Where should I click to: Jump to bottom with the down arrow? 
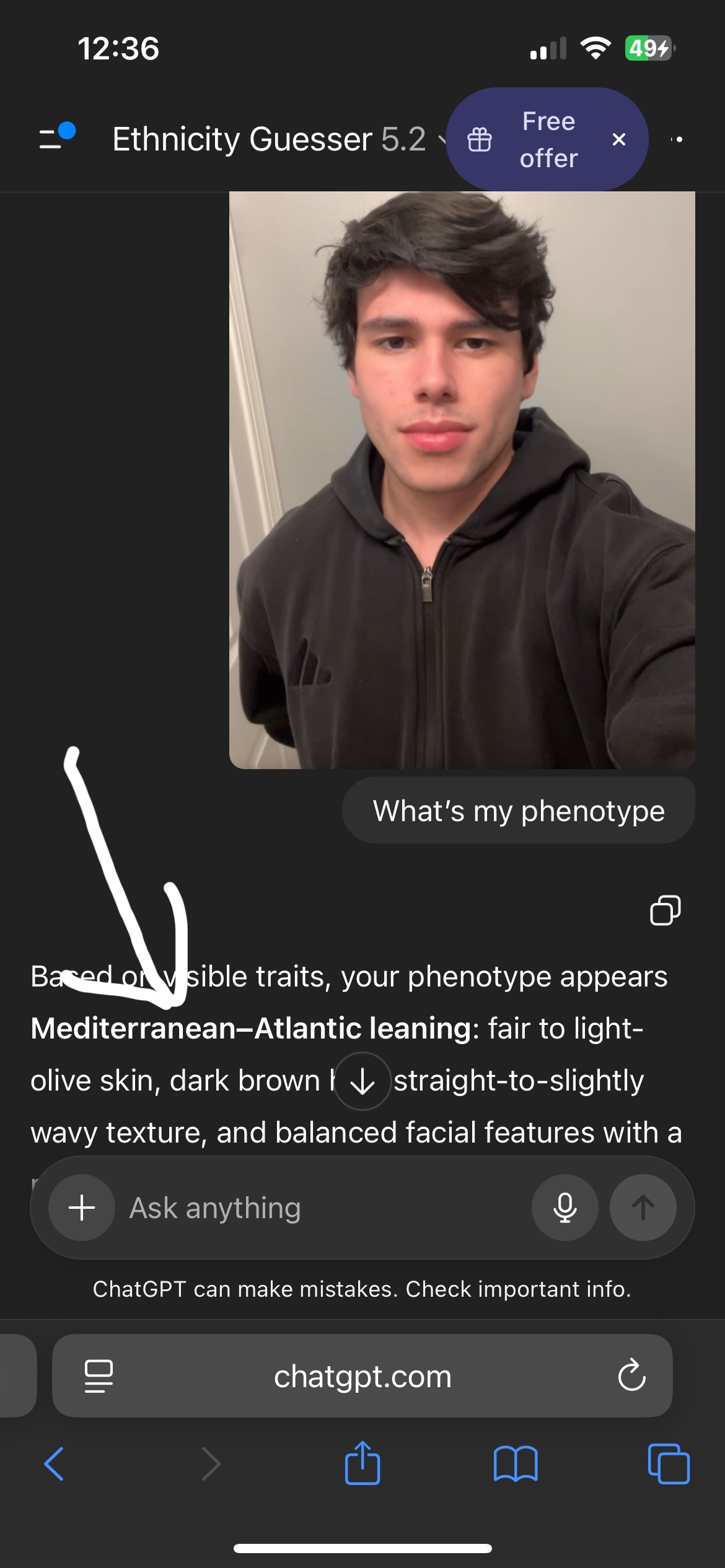362,1081
